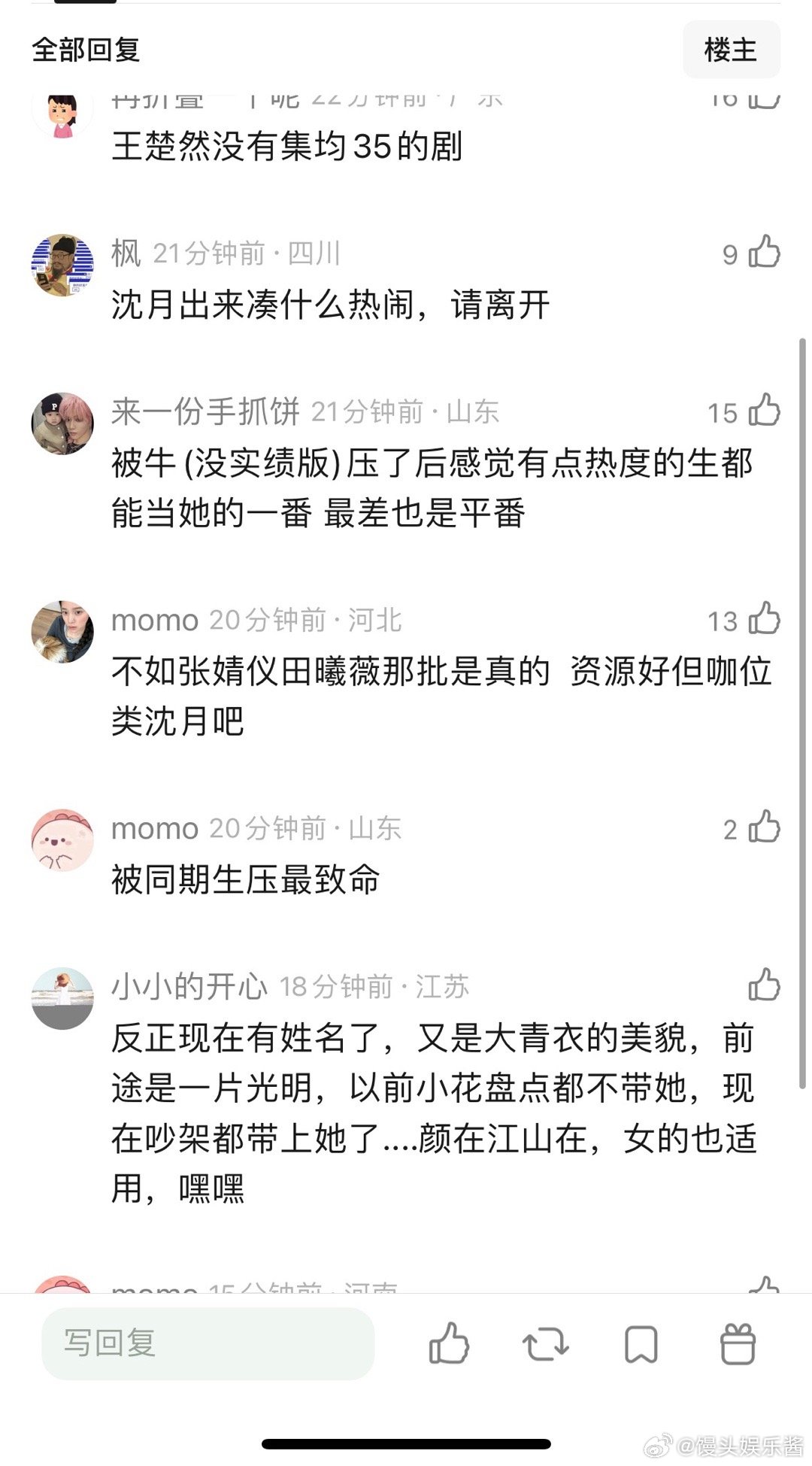Toggle like on momo's 被同期生压 comment
This screenshot has height=1466, width=812.
pos(766,827)
